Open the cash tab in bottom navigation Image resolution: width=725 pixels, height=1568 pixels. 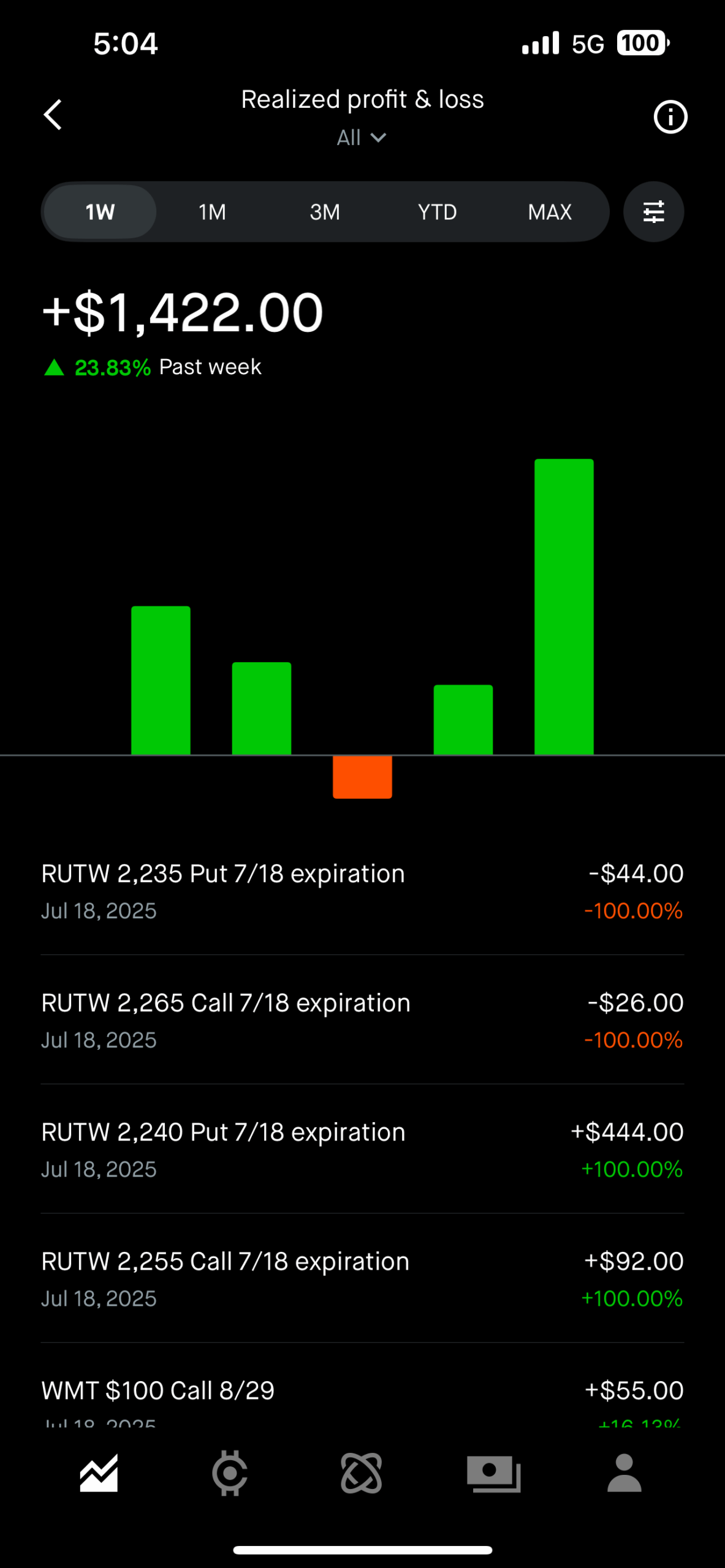pos(493,1474)
